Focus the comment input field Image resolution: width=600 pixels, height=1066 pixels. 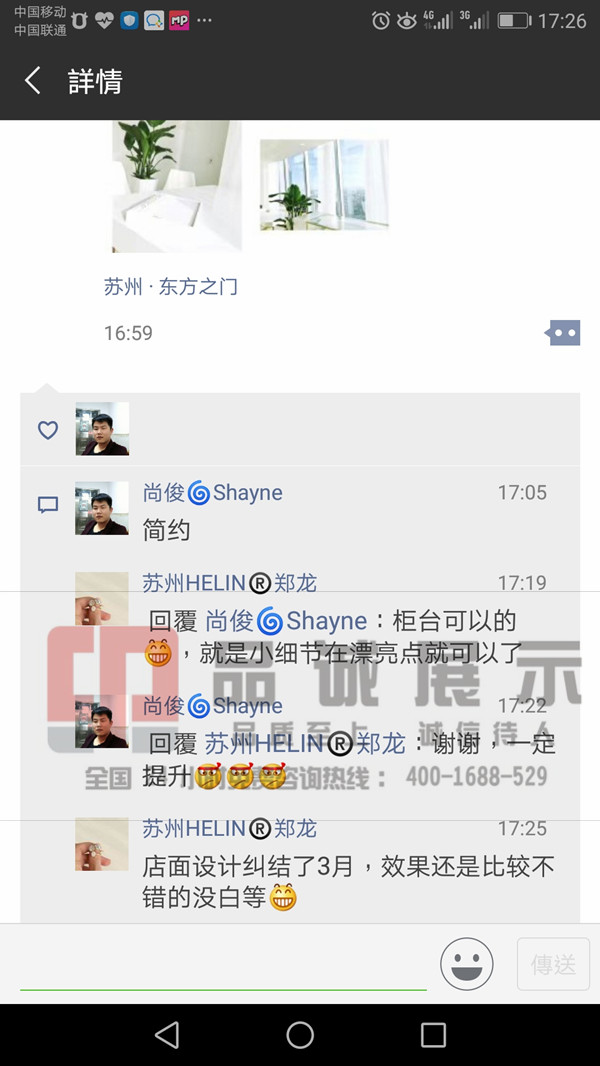point(222,965)
